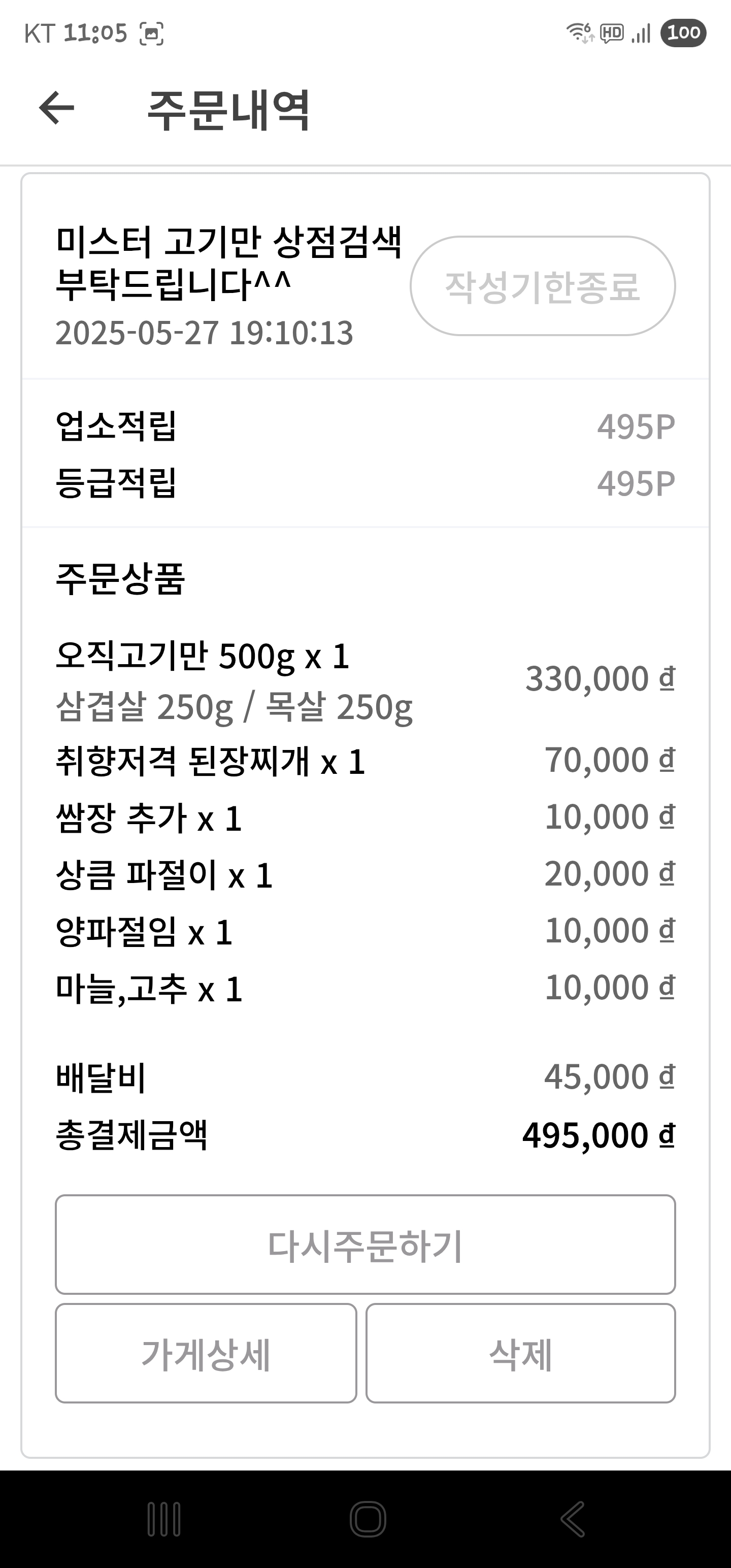
Task: Open the system recent apps view
Action: point(164,1519)
